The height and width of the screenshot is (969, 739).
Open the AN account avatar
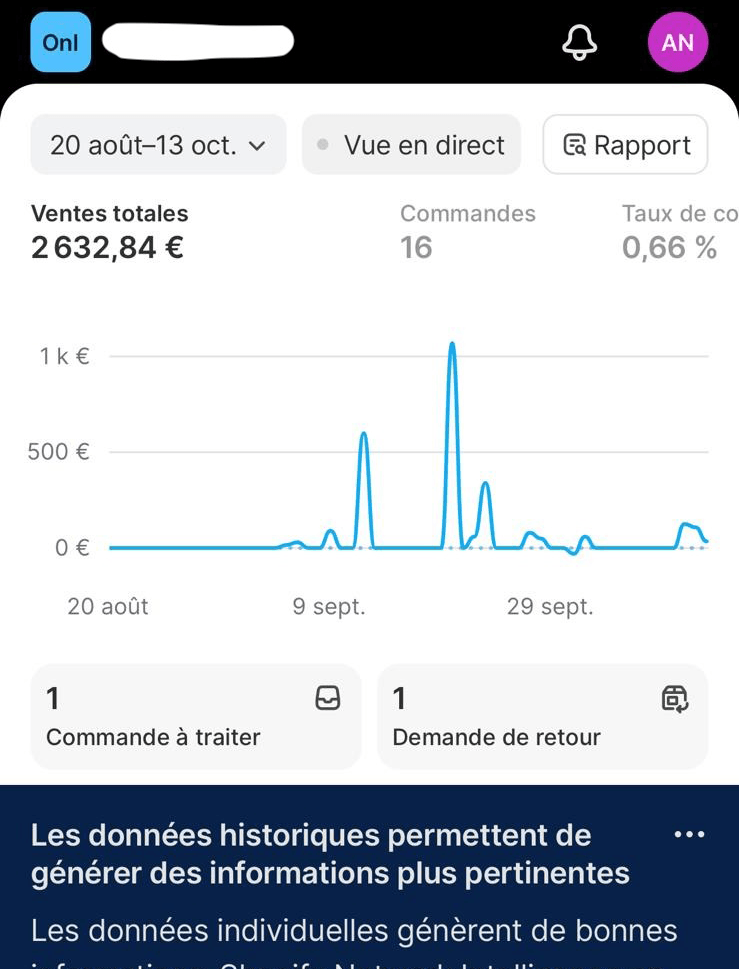pyautogui.click(x=677, y=42)
